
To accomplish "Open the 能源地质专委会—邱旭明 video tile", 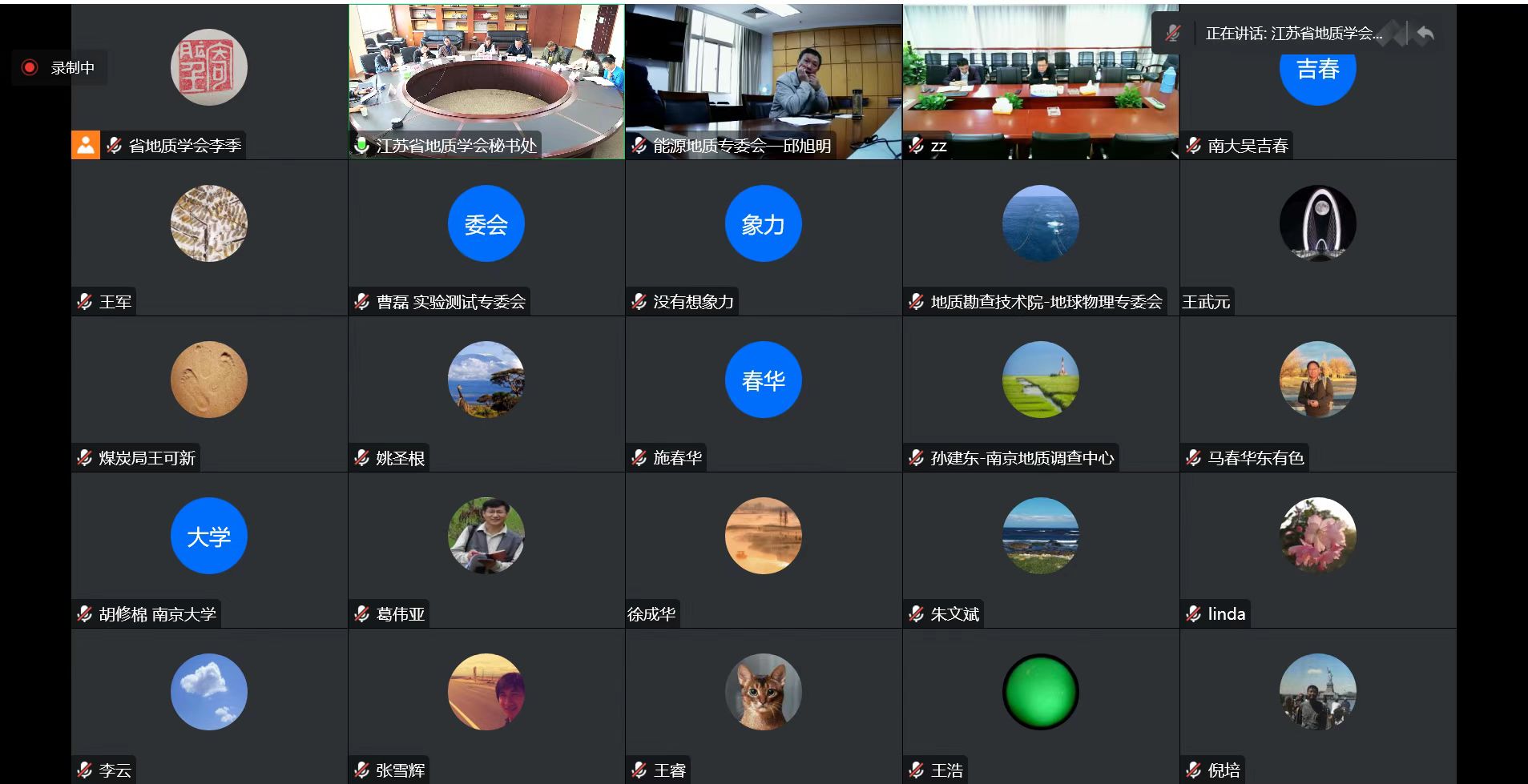I will point(763,80).
